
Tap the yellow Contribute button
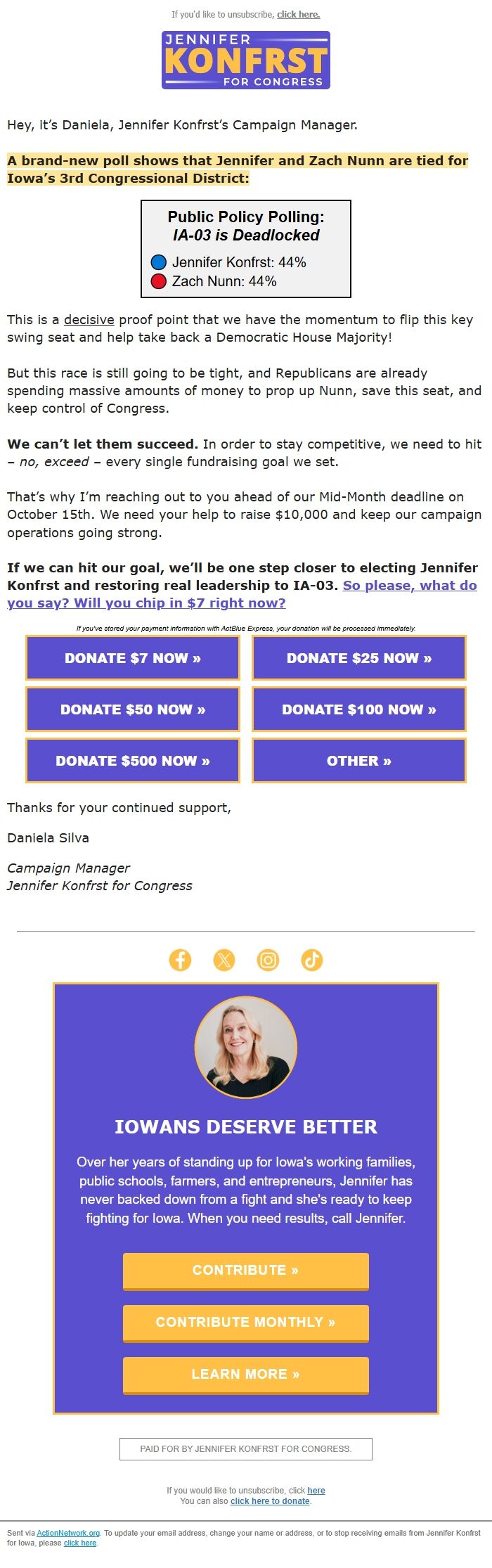[x=246, y=1271]
